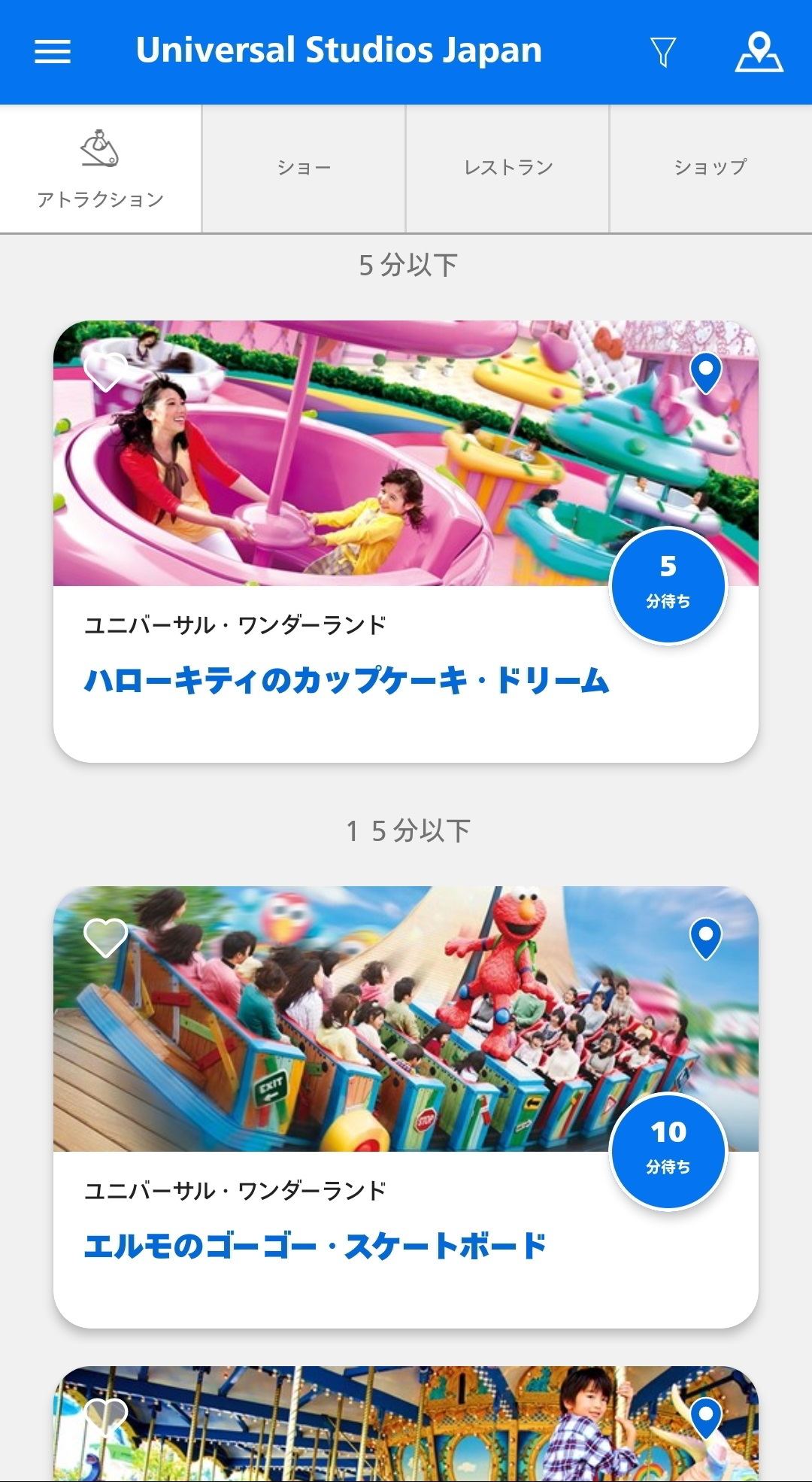Show ハローキティのカップケーキ・ドリーム location pin
This screenshot has width=812, height=1482.
705,373
